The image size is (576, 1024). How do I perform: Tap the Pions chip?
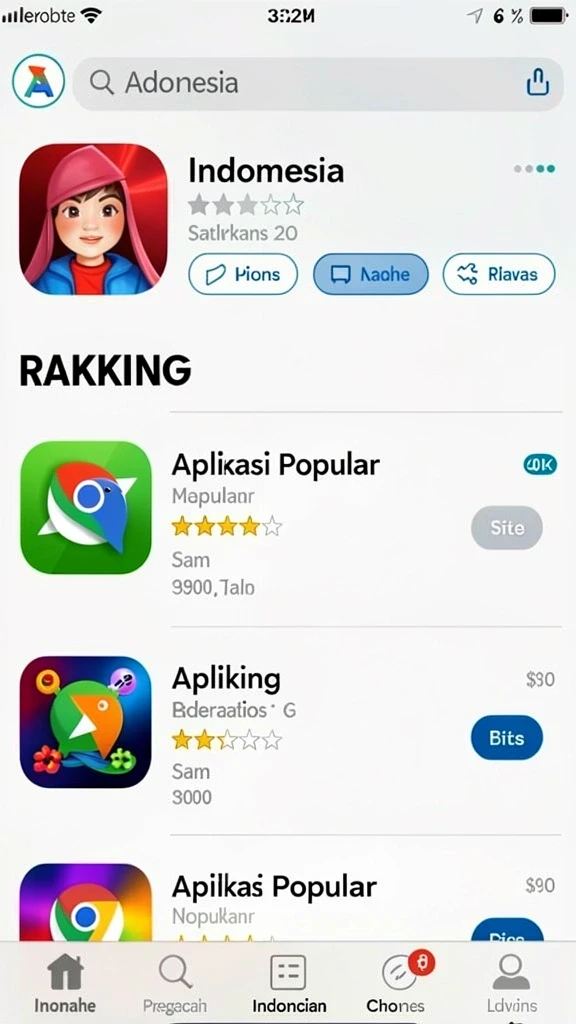coord(243,275)
